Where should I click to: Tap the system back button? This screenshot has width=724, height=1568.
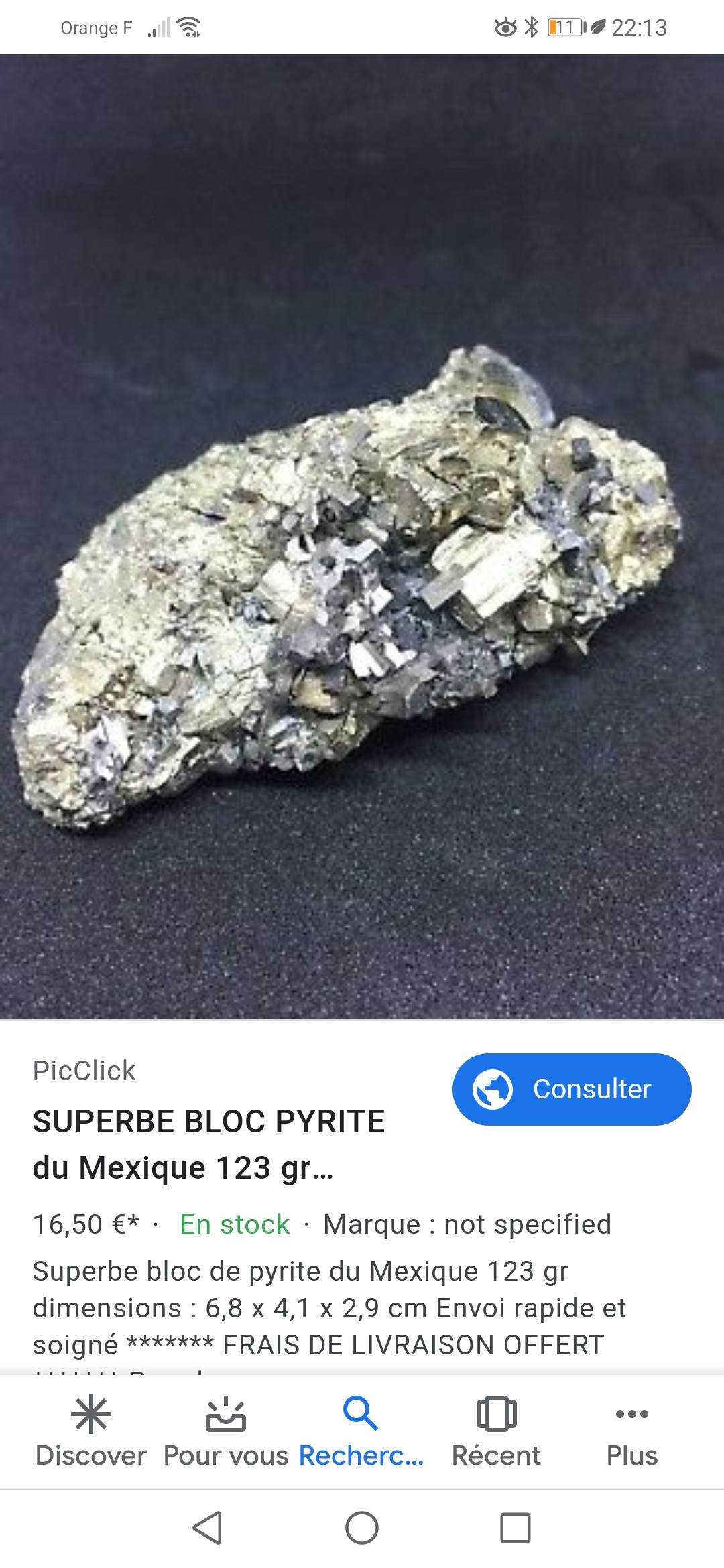coord(207,1528)
